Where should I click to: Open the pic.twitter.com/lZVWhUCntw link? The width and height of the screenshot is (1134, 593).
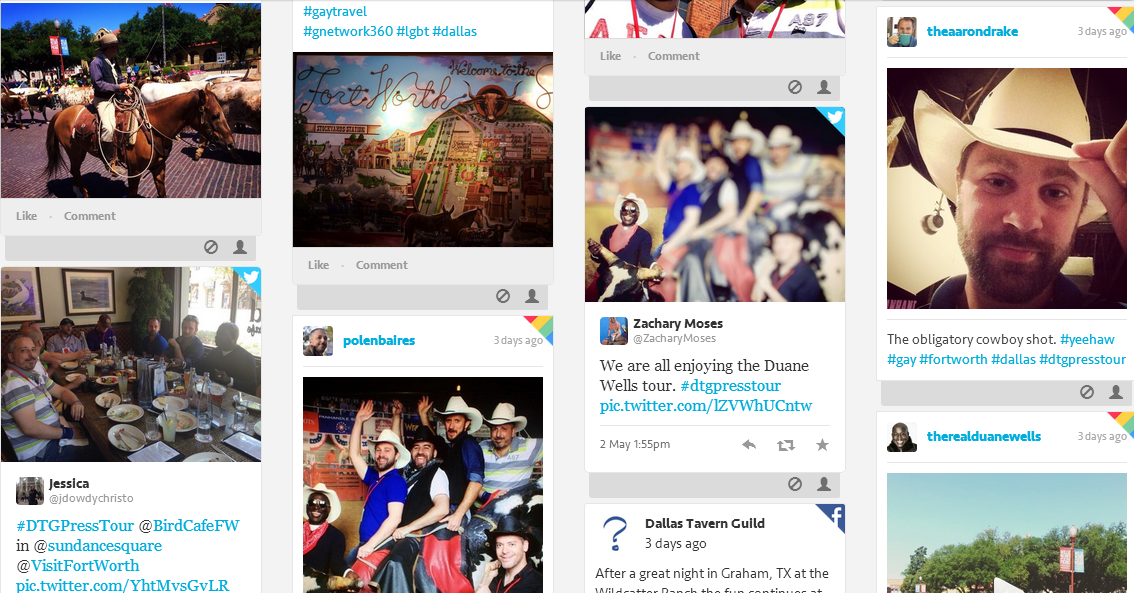coord(705,406)
